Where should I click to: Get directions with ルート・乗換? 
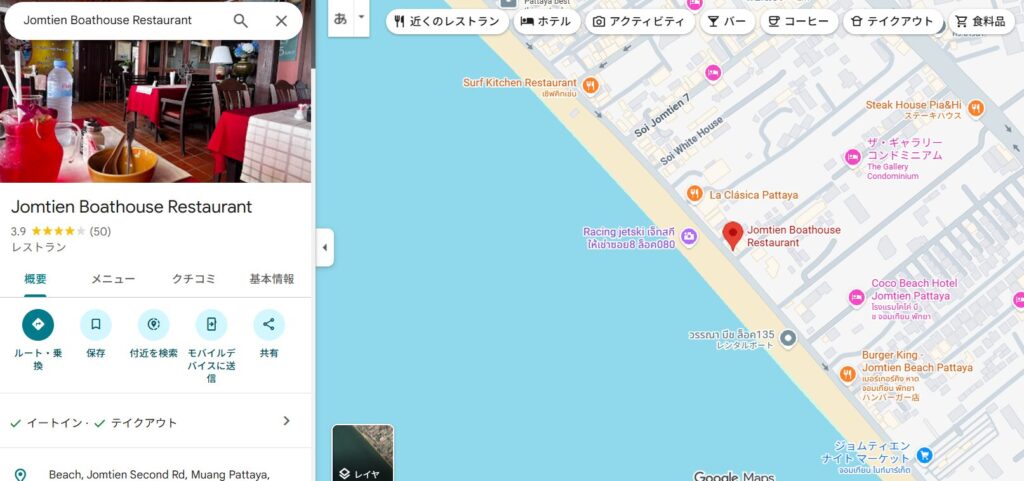click(x=38, y=325)
